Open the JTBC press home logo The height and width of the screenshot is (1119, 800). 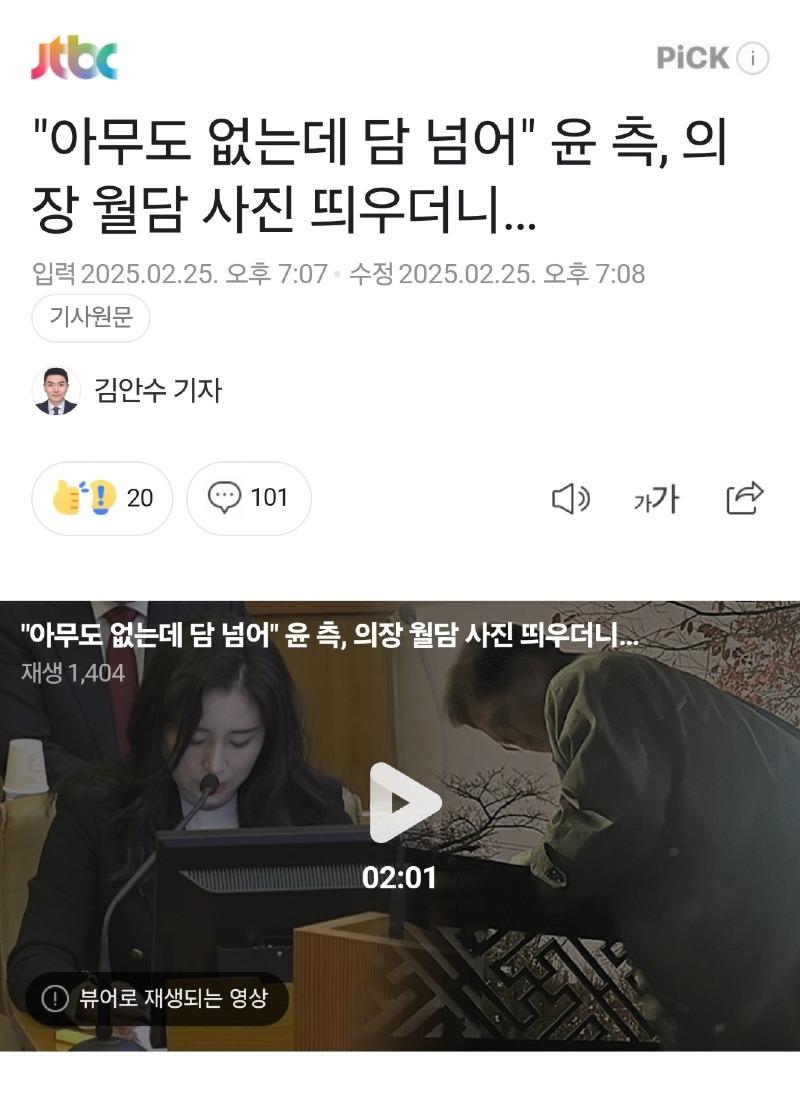74,59
